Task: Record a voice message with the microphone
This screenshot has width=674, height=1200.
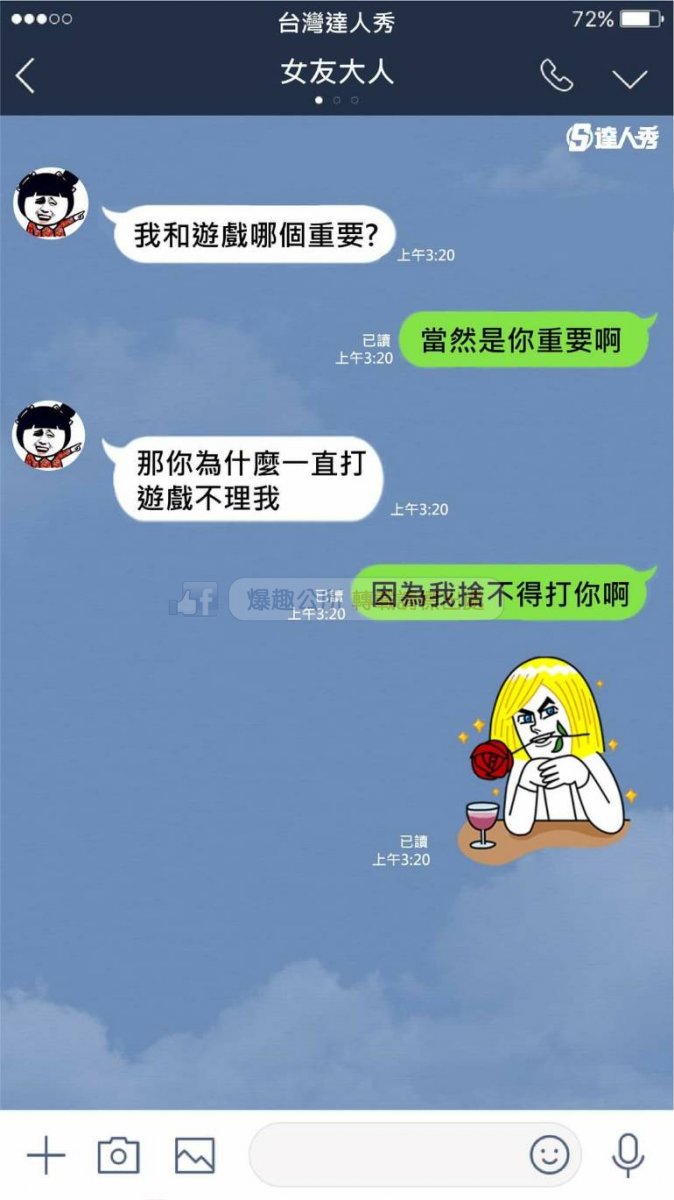Action: click(x=628, y=1156)
